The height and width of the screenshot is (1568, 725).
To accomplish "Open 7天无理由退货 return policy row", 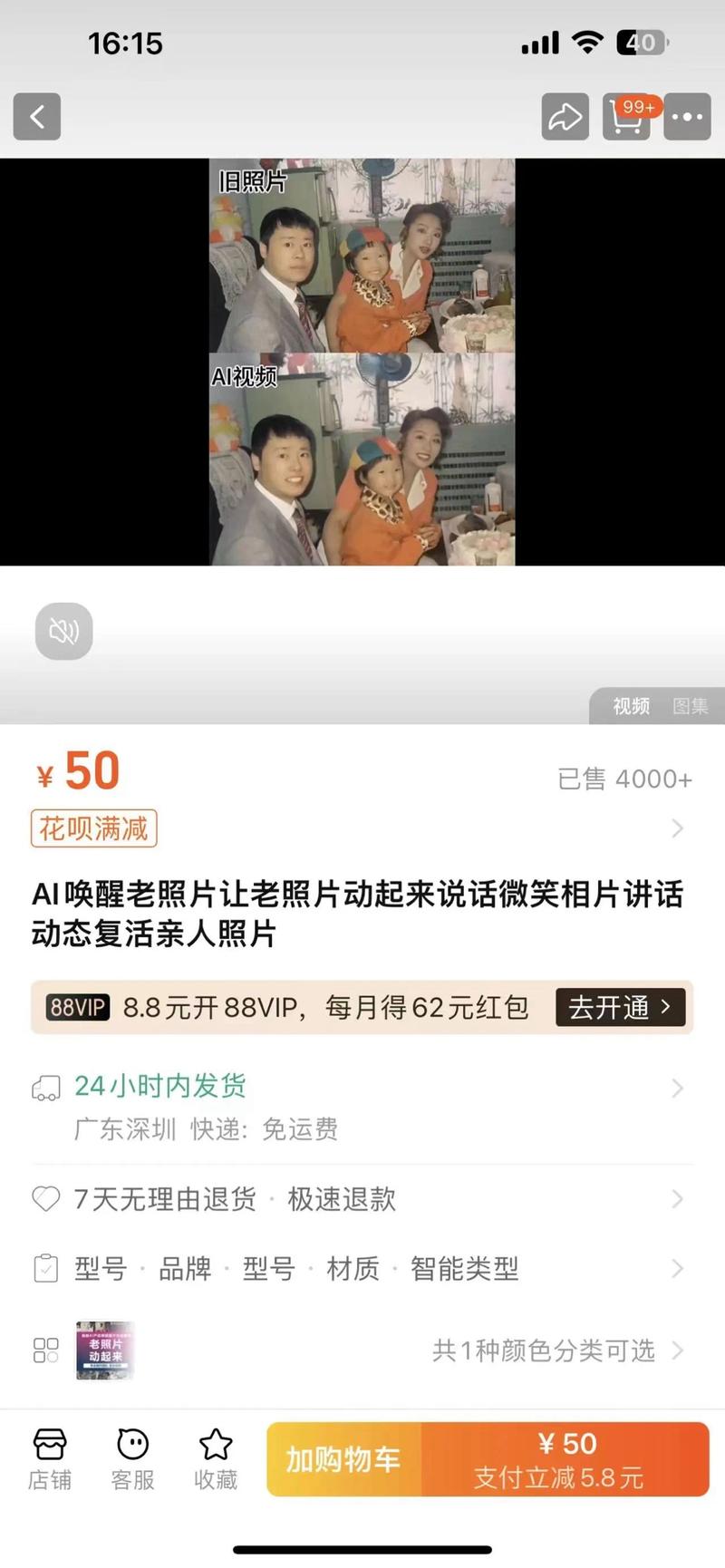I will click(362, 1199).
